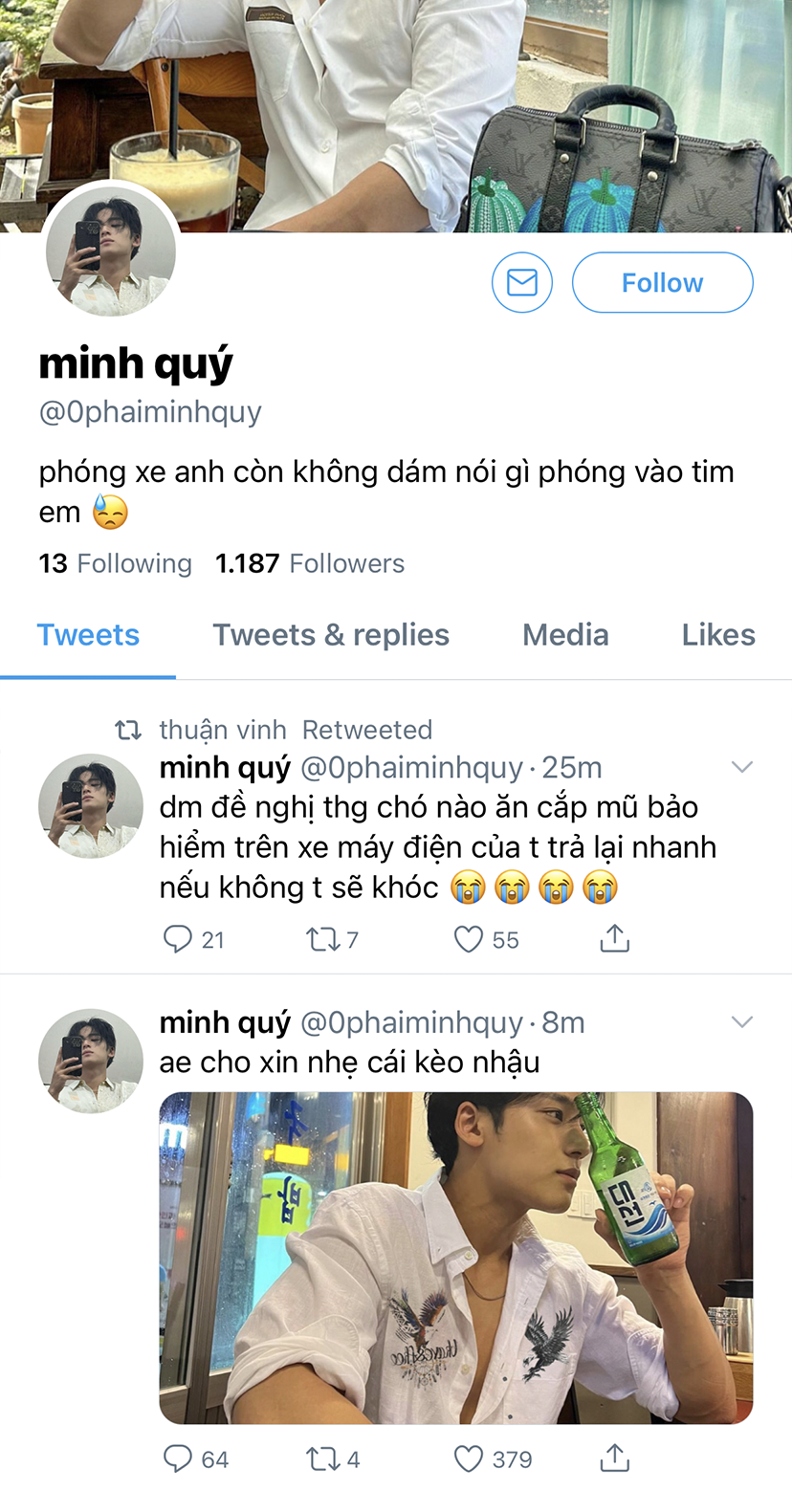
Task: Expand options for the 8m tweet
Action: (x=742, y=1022)
